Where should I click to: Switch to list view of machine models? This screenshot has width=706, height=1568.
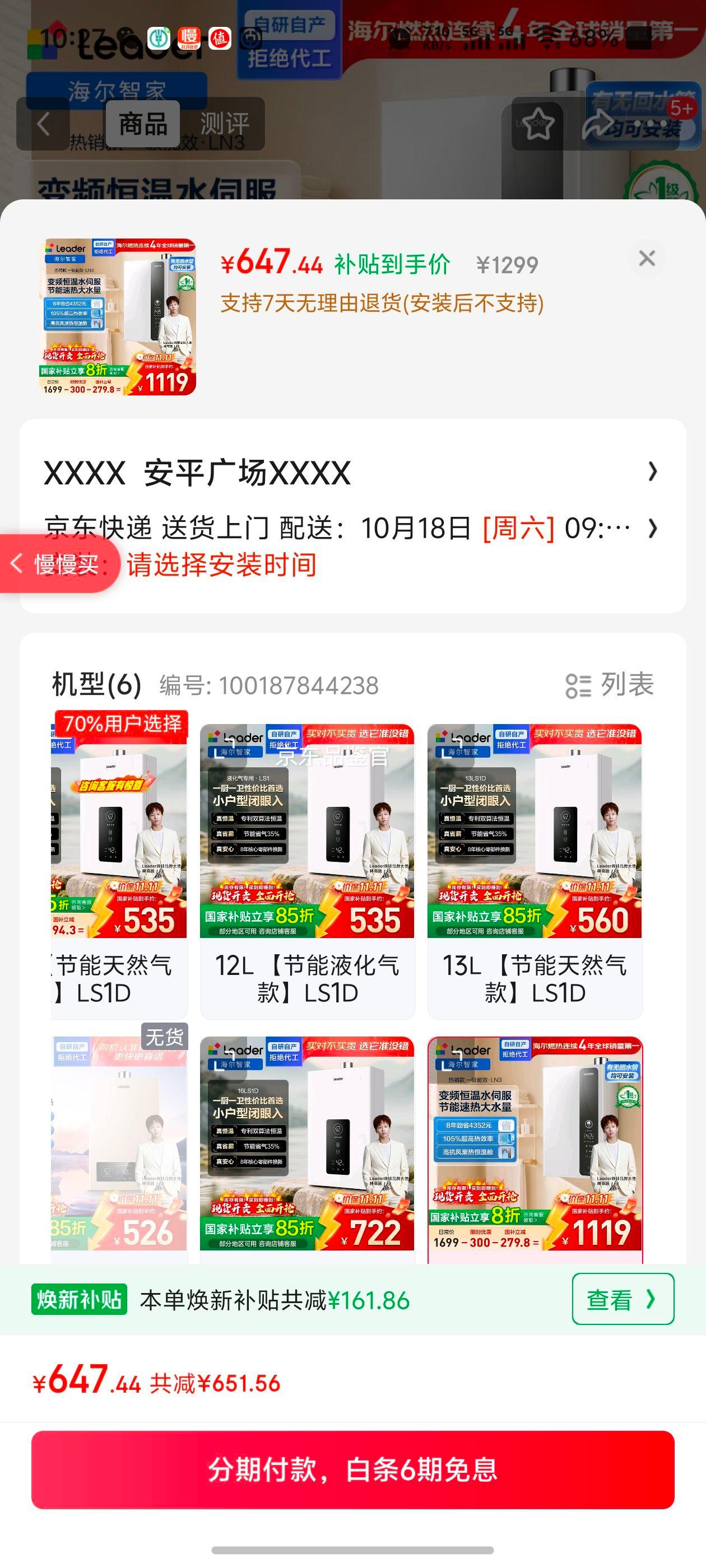coord(615,687)
